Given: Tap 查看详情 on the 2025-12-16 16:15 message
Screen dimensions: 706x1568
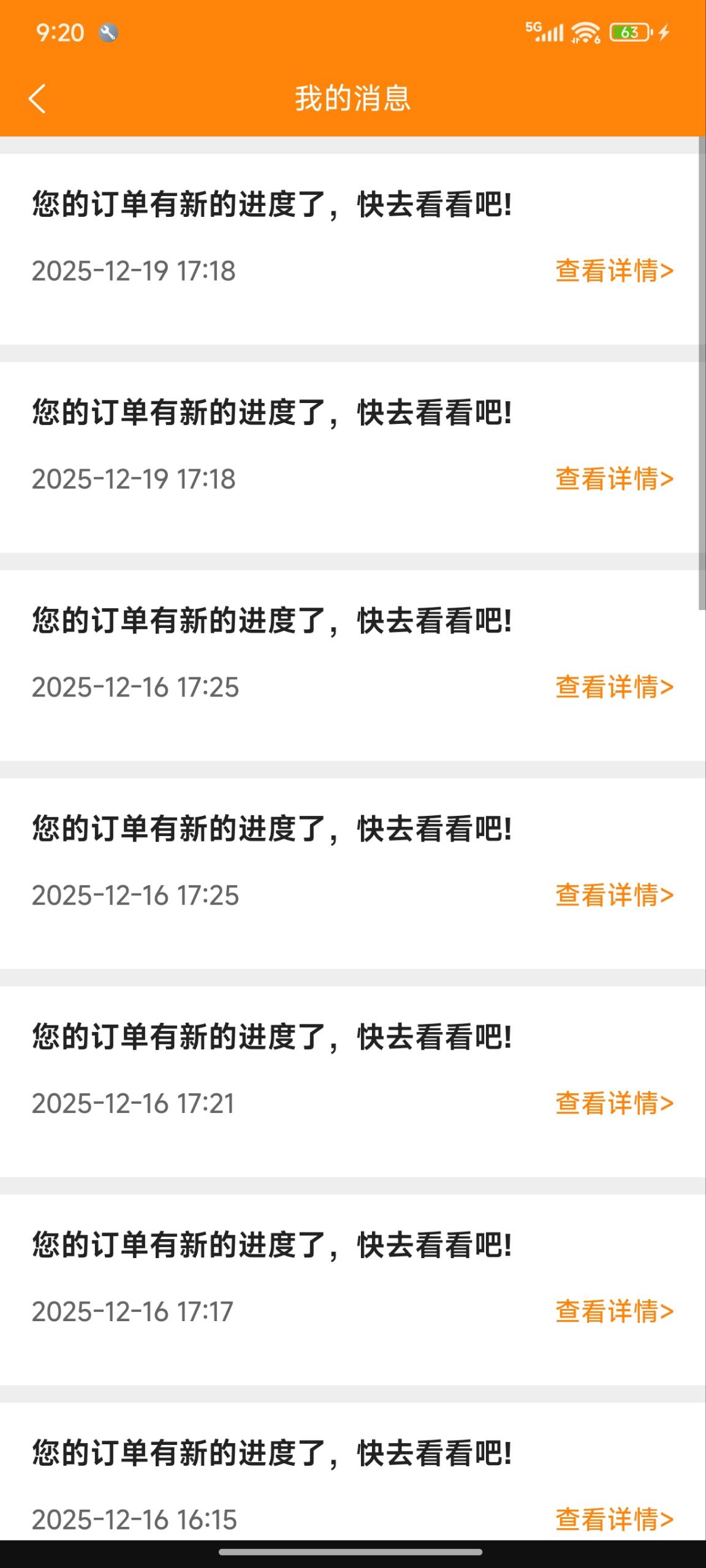Looking at the screenshot, I should click(614, 1519).
